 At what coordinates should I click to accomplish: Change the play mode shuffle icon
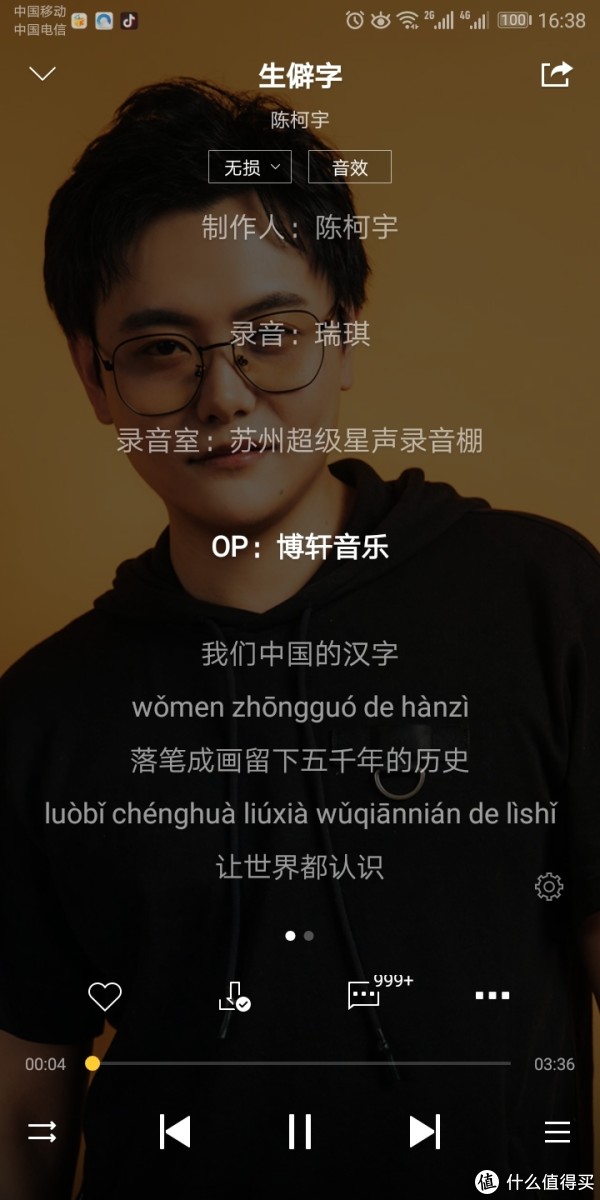click(42, 1132)
